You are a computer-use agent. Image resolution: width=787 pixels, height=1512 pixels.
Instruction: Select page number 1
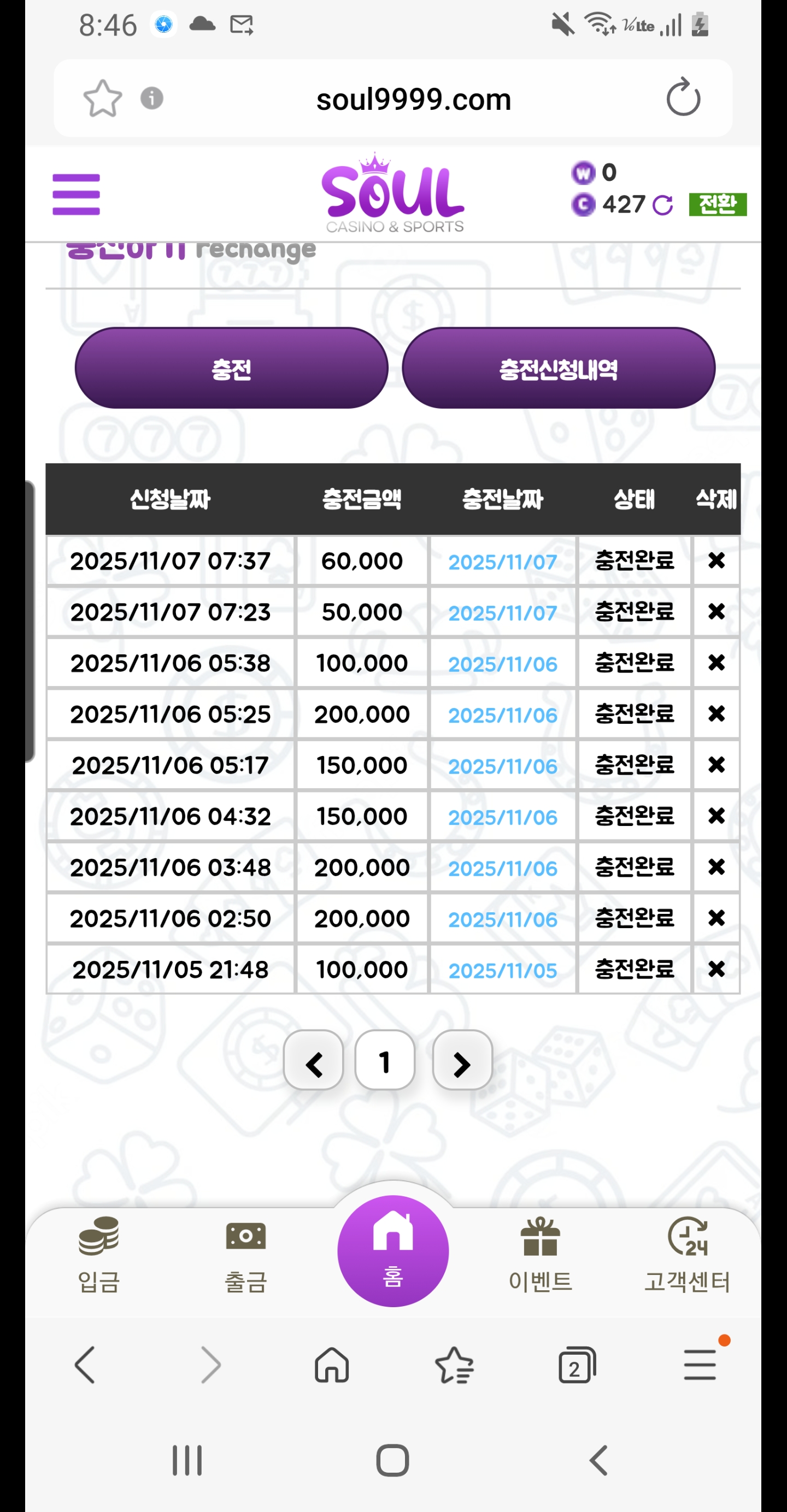[x=385, y=1063]
